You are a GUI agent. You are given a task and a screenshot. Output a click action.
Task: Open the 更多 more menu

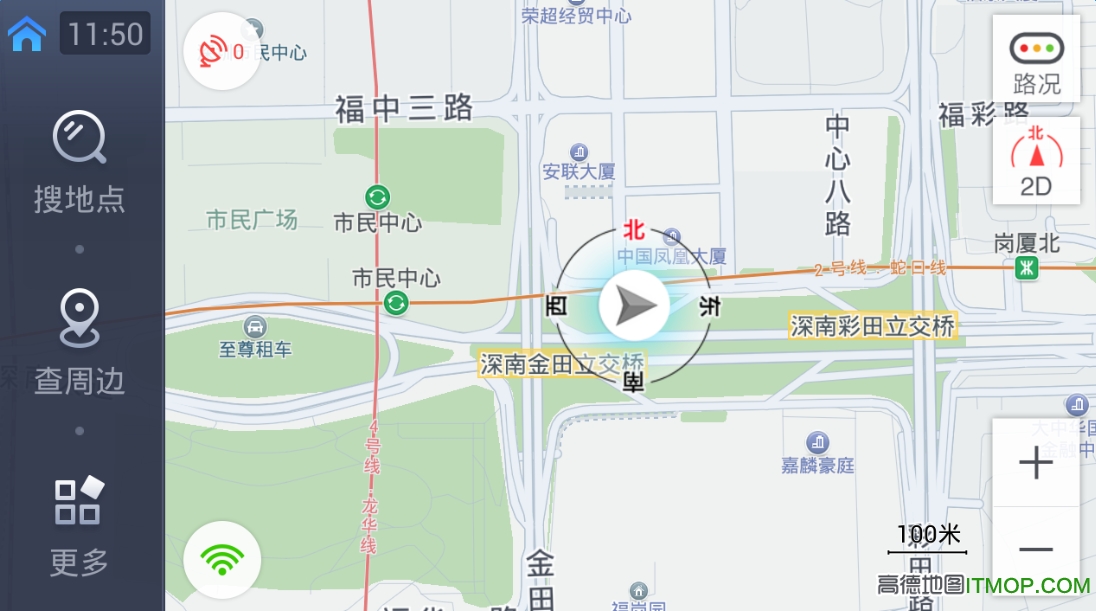(x=79, y=525)
